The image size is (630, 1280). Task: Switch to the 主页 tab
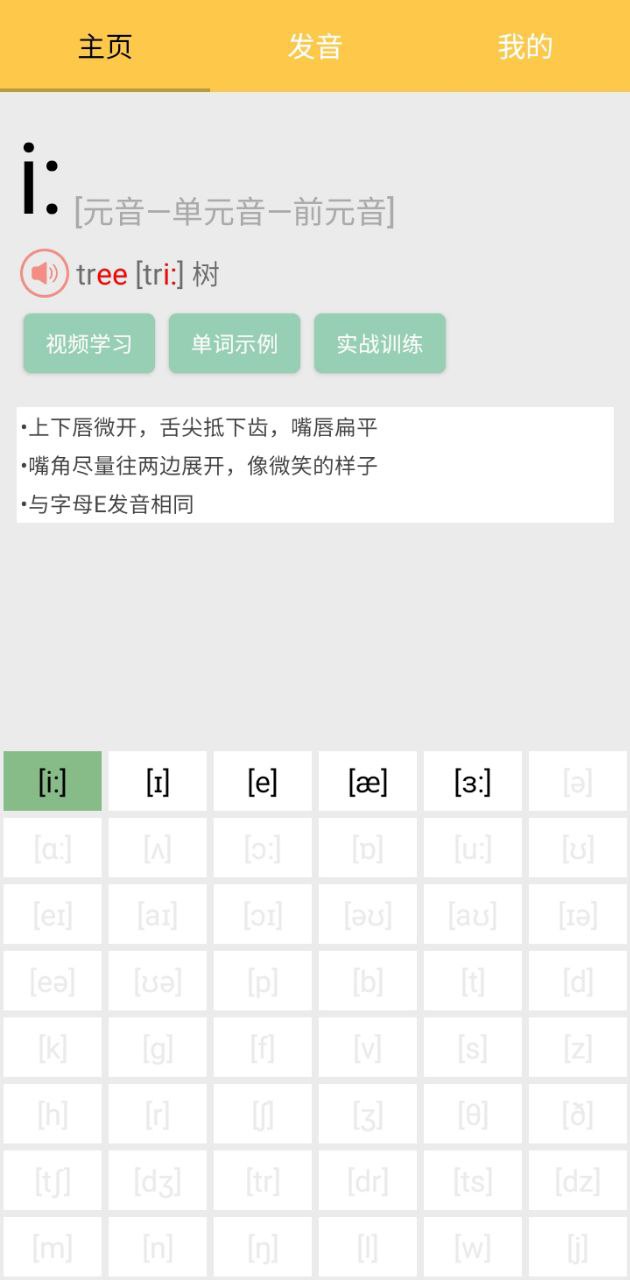(105, 47)
